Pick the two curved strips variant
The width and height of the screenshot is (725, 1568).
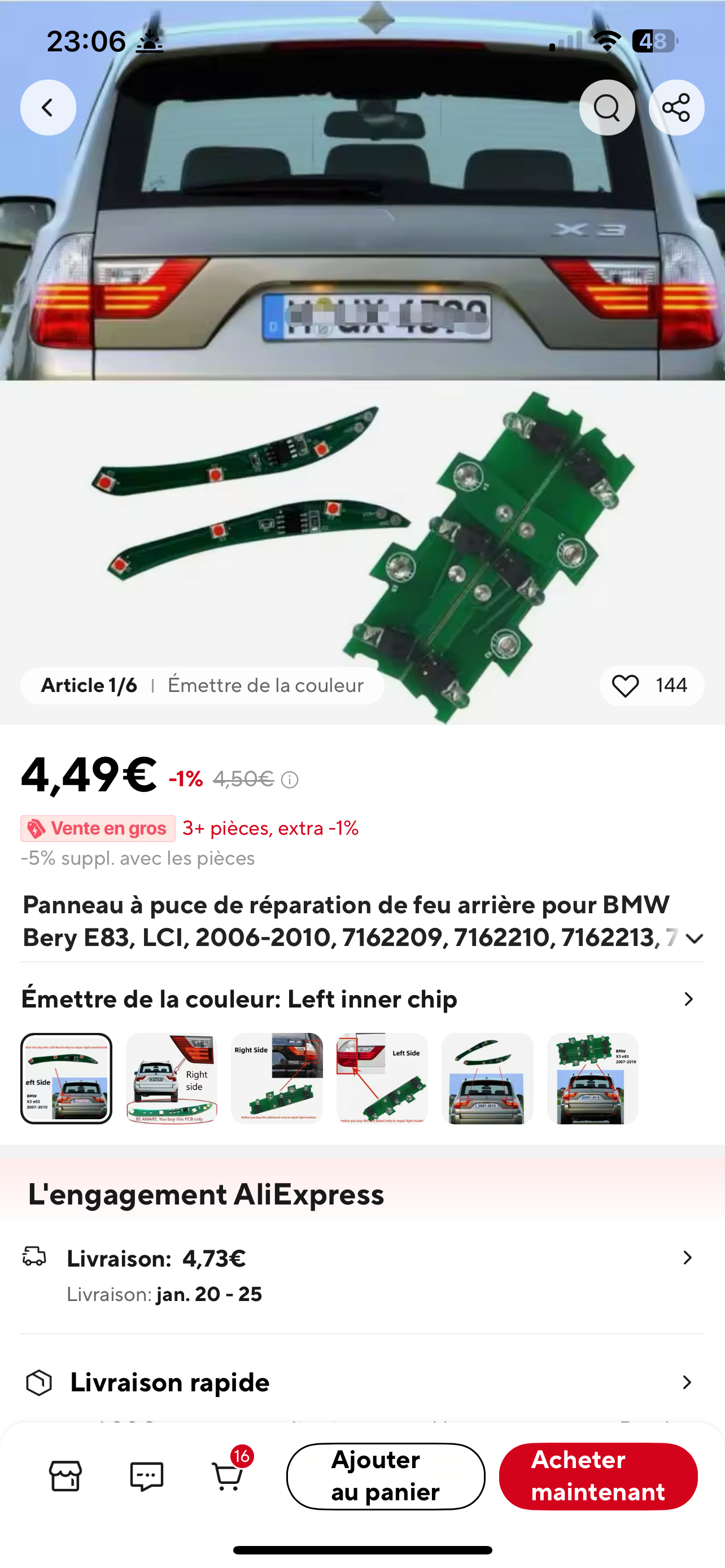(488, 1078)
